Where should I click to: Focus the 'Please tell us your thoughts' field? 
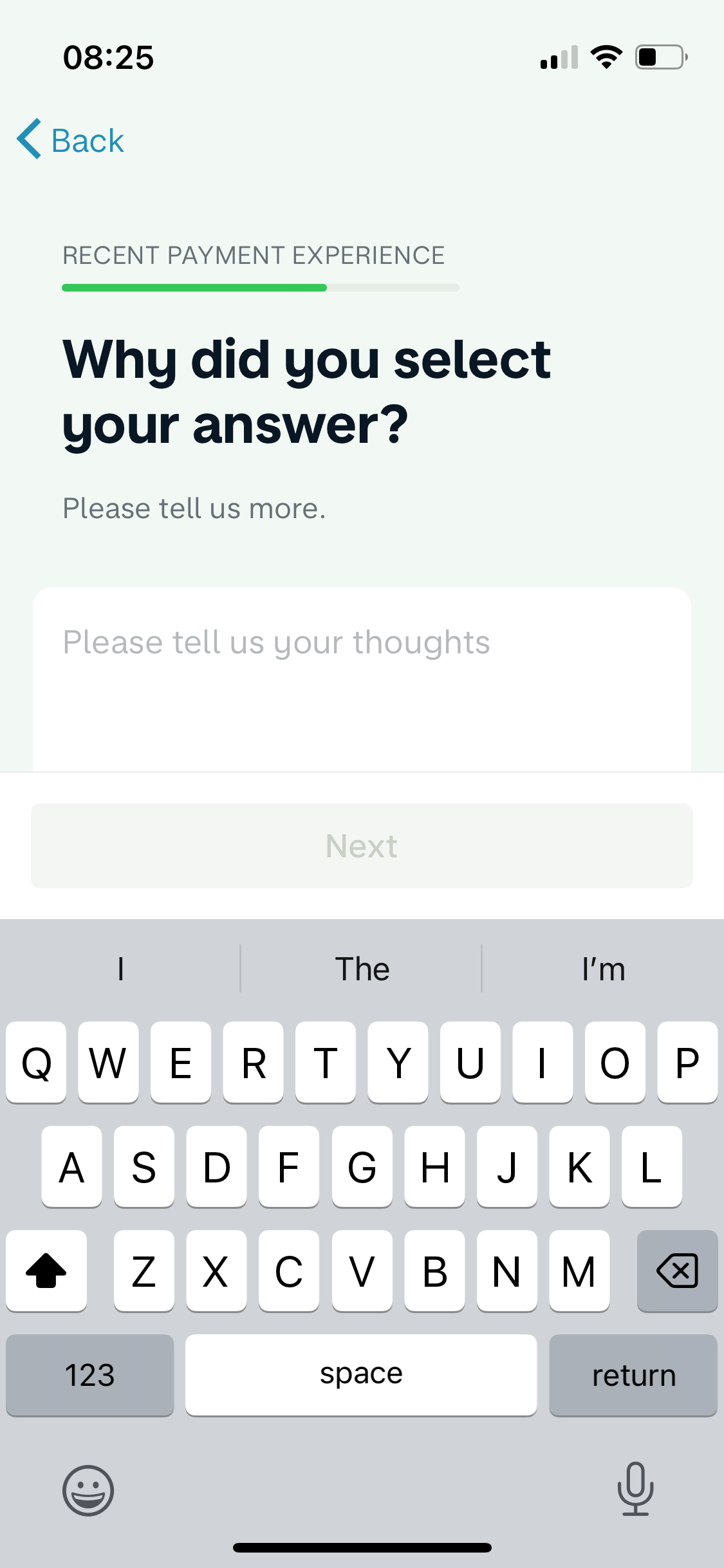pyautogui.click(x=362, y=679)
